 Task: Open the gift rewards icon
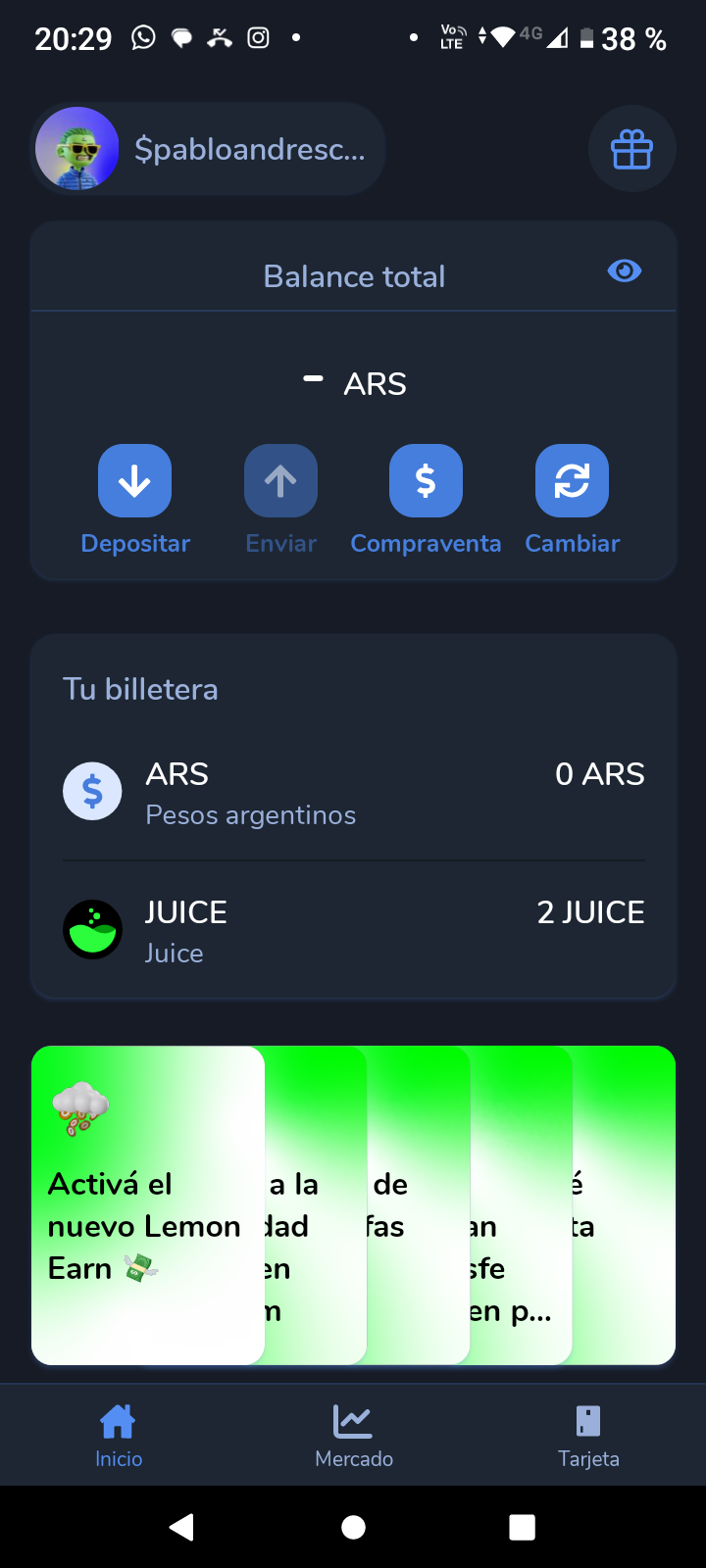pyautogui.click(x=631, y=150)
